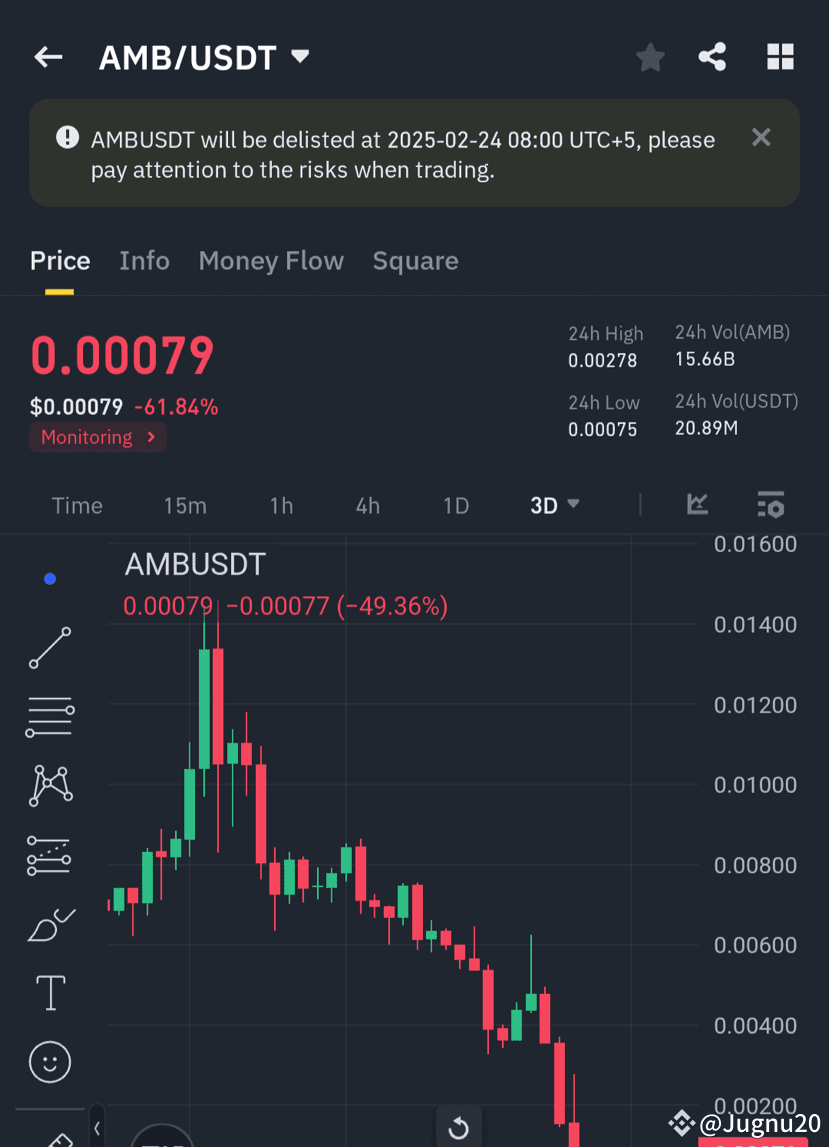Select the text annotation tool
The height and width of the screenshot is (1147, 829).
coord(49,993)
